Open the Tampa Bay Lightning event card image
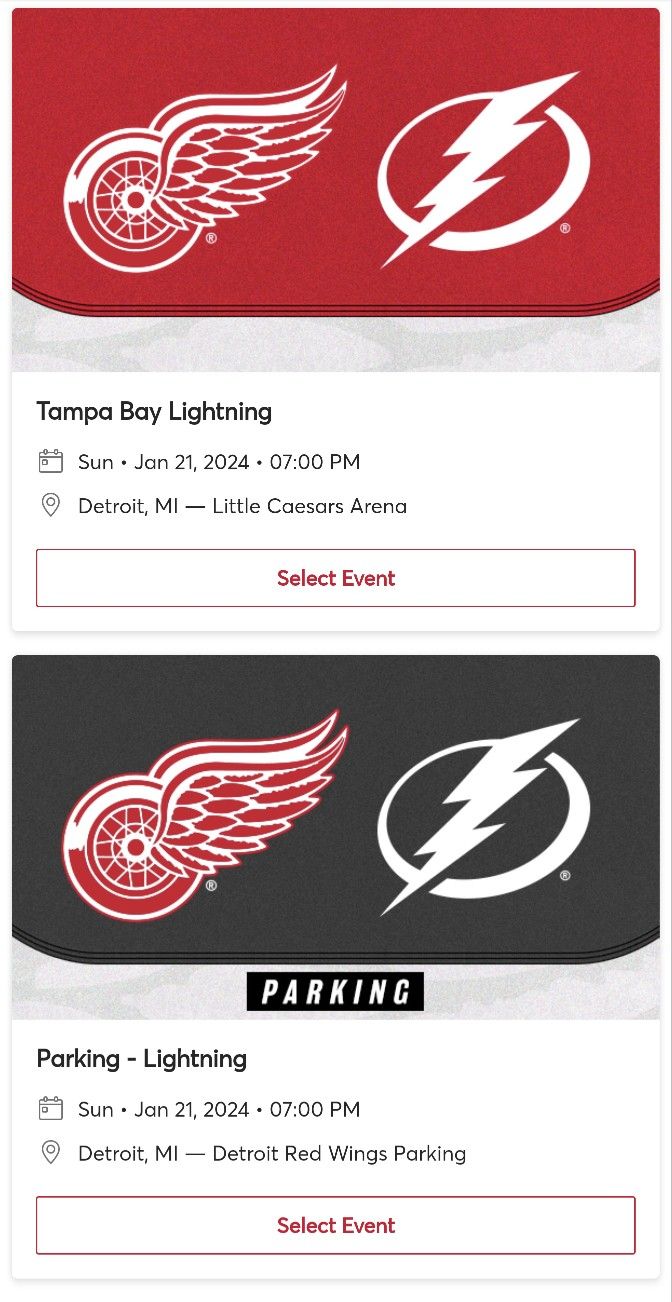672x1302 pixels. tap(336, 190)
